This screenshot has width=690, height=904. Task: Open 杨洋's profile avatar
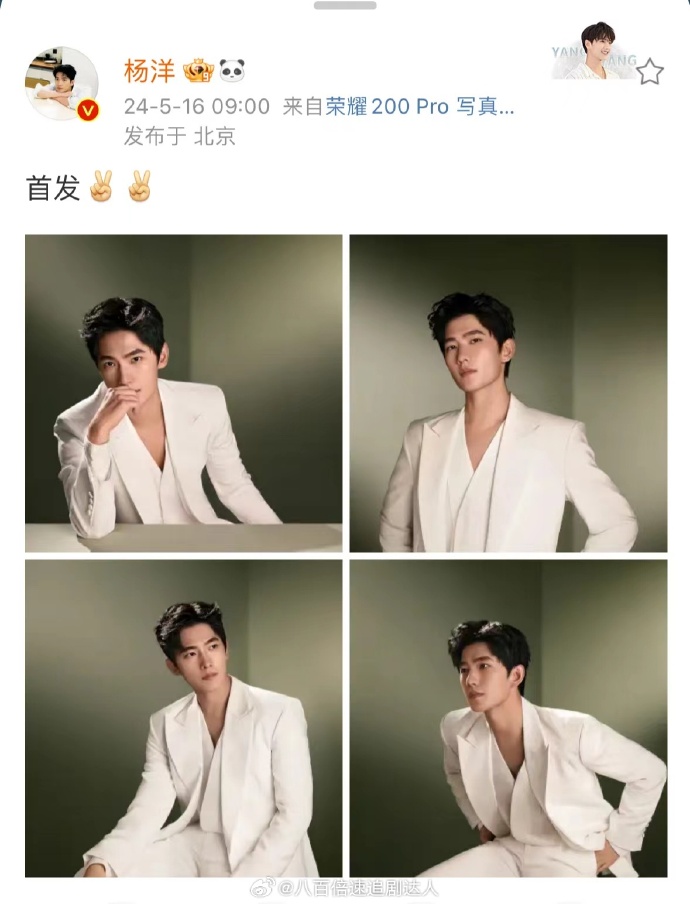pos(62,84)
